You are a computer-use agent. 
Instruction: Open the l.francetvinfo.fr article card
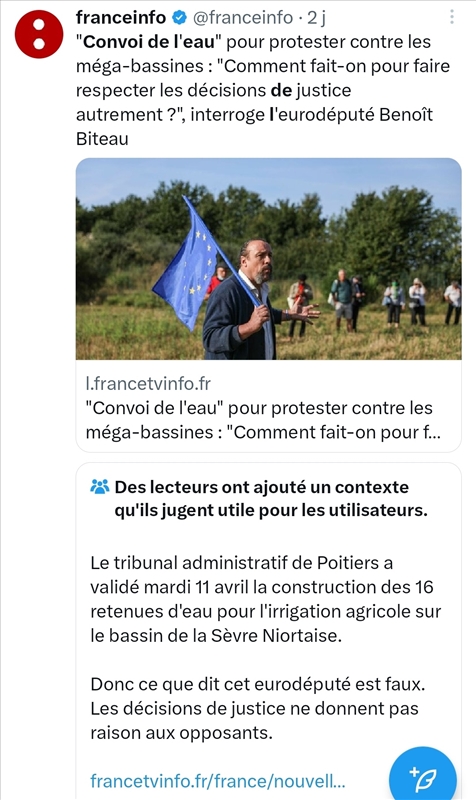[x=268, y=305]
